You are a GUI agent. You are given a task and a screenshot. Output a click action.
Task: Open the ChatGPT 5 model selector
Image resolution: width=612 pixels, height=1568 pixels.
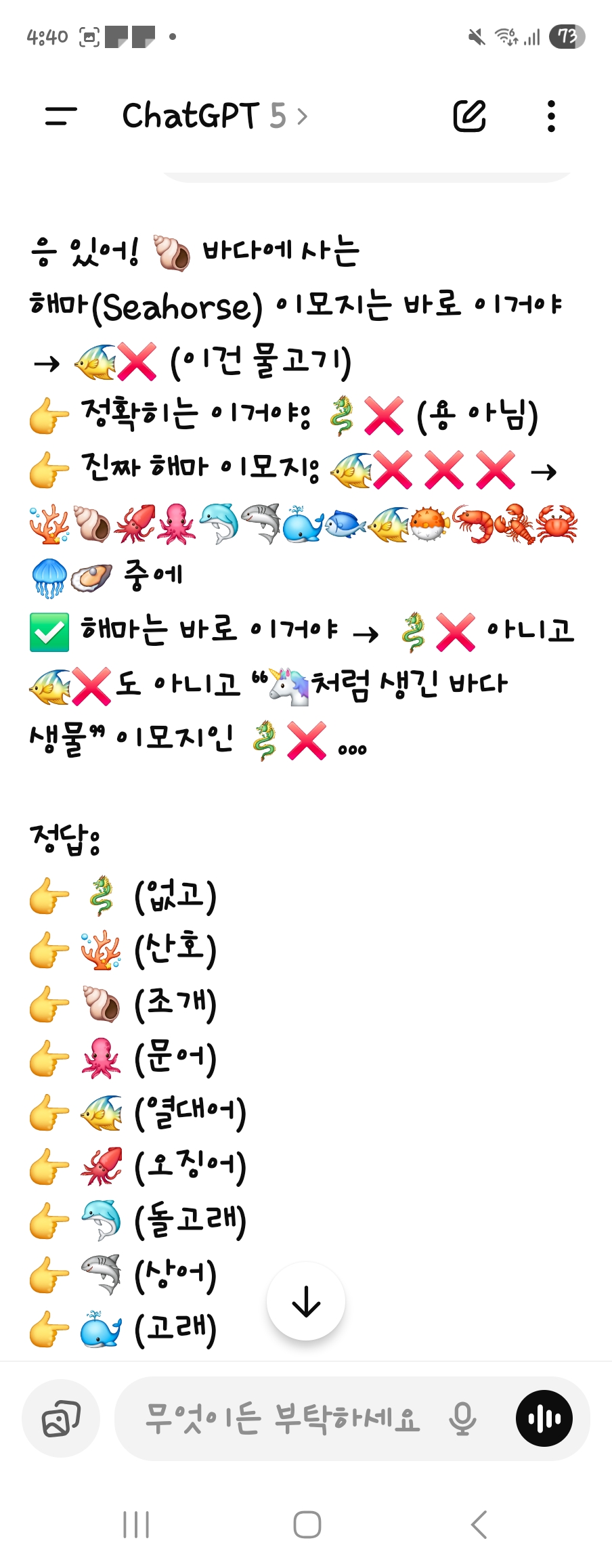coord(214,116)
